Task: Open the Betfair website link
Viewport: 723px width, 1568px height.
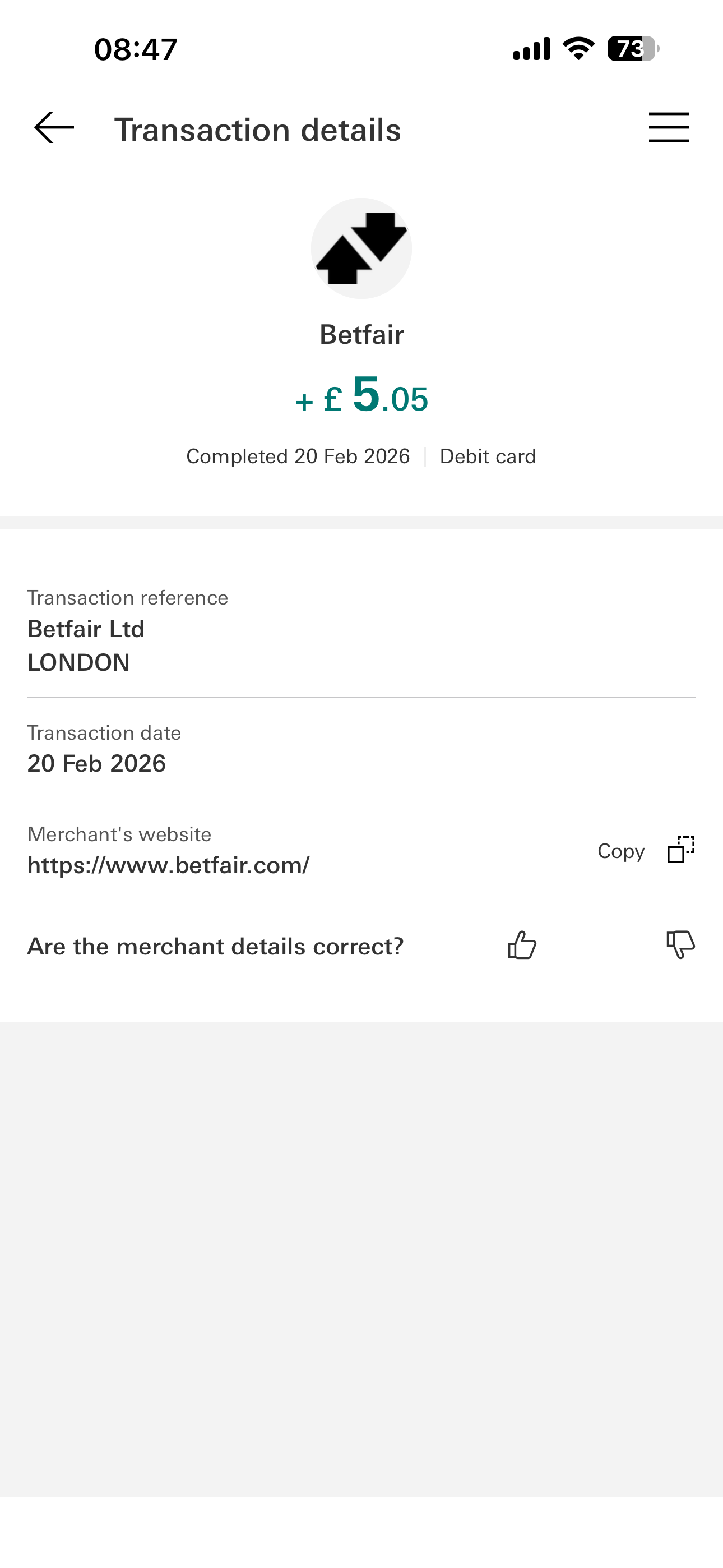Action: tap(169, 863)
